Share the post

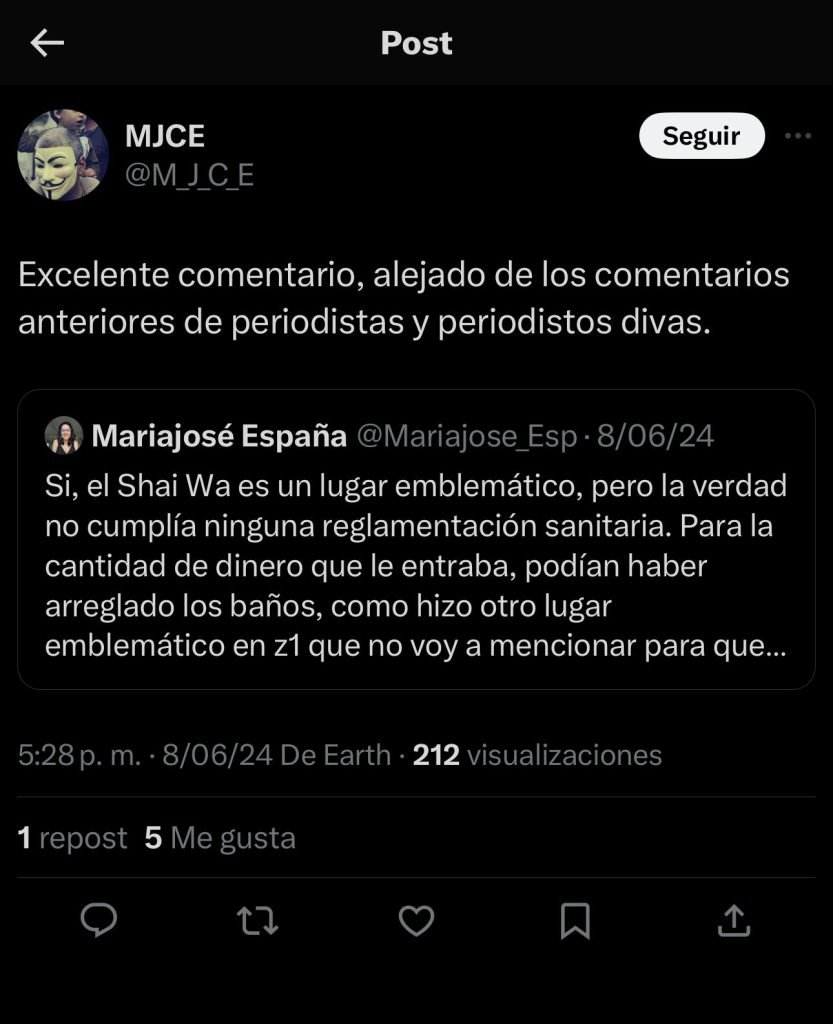click(x=733, y=920)
